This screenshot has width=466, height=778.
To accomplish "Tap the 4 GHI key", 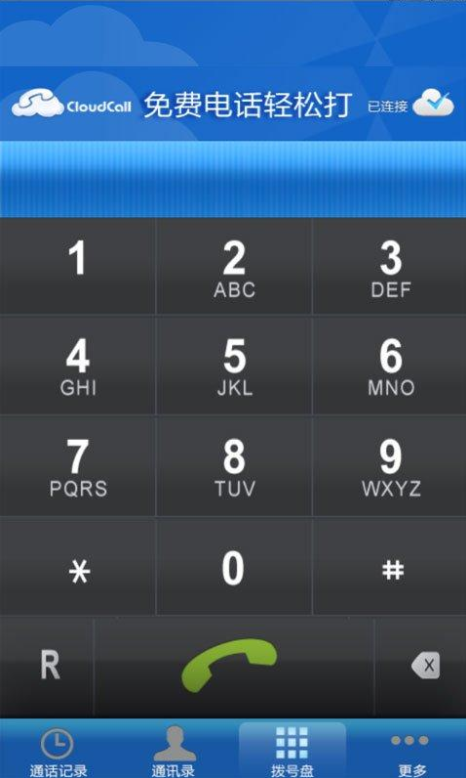I will coord(77,365).
